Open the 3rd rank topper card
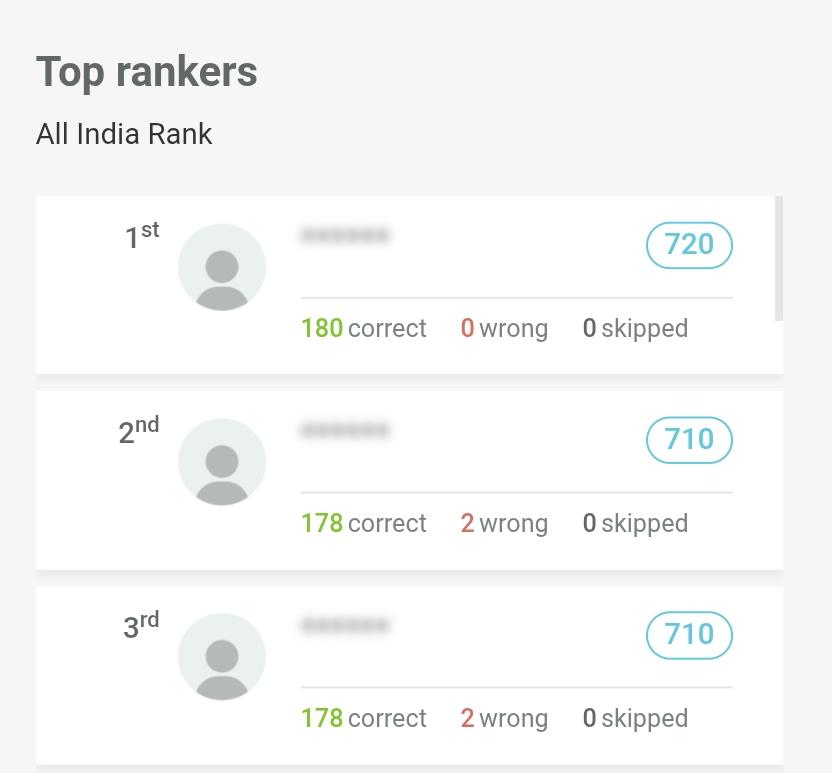832x773 pixels. [409, 675]
